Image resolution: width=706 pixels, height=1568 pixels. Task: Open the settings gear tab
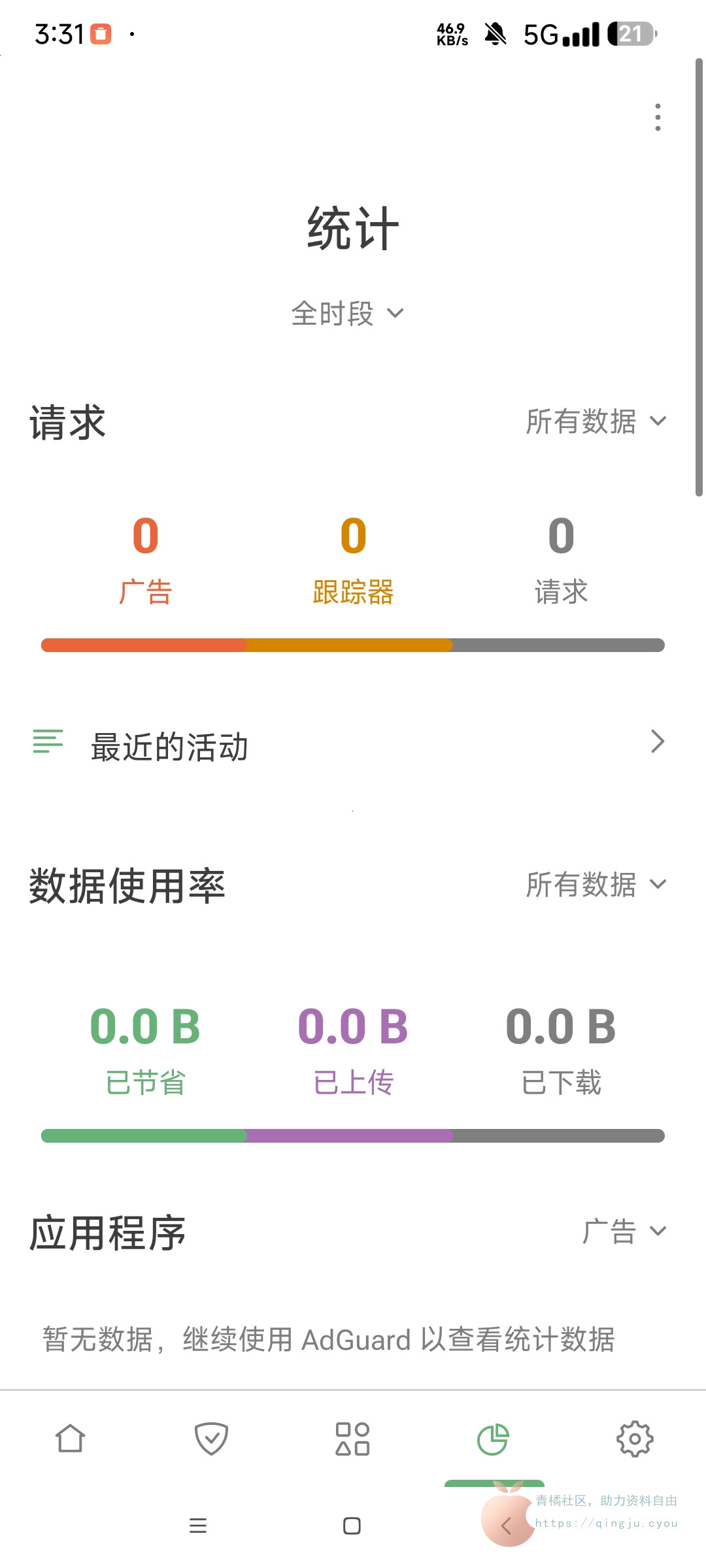coord(635,1439)
